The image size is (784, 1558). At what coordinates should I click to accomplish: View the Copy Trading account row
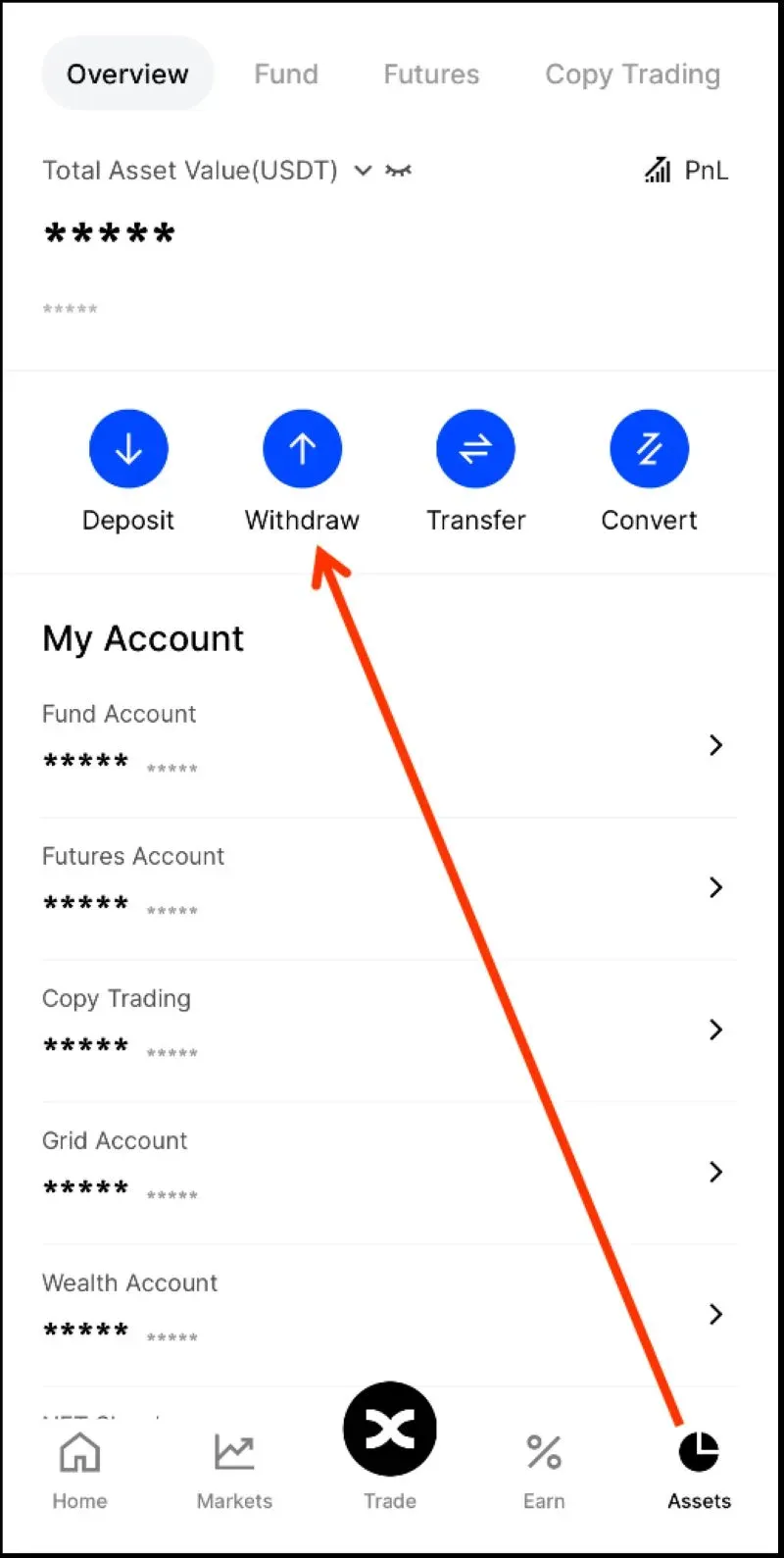(388, 1030)
